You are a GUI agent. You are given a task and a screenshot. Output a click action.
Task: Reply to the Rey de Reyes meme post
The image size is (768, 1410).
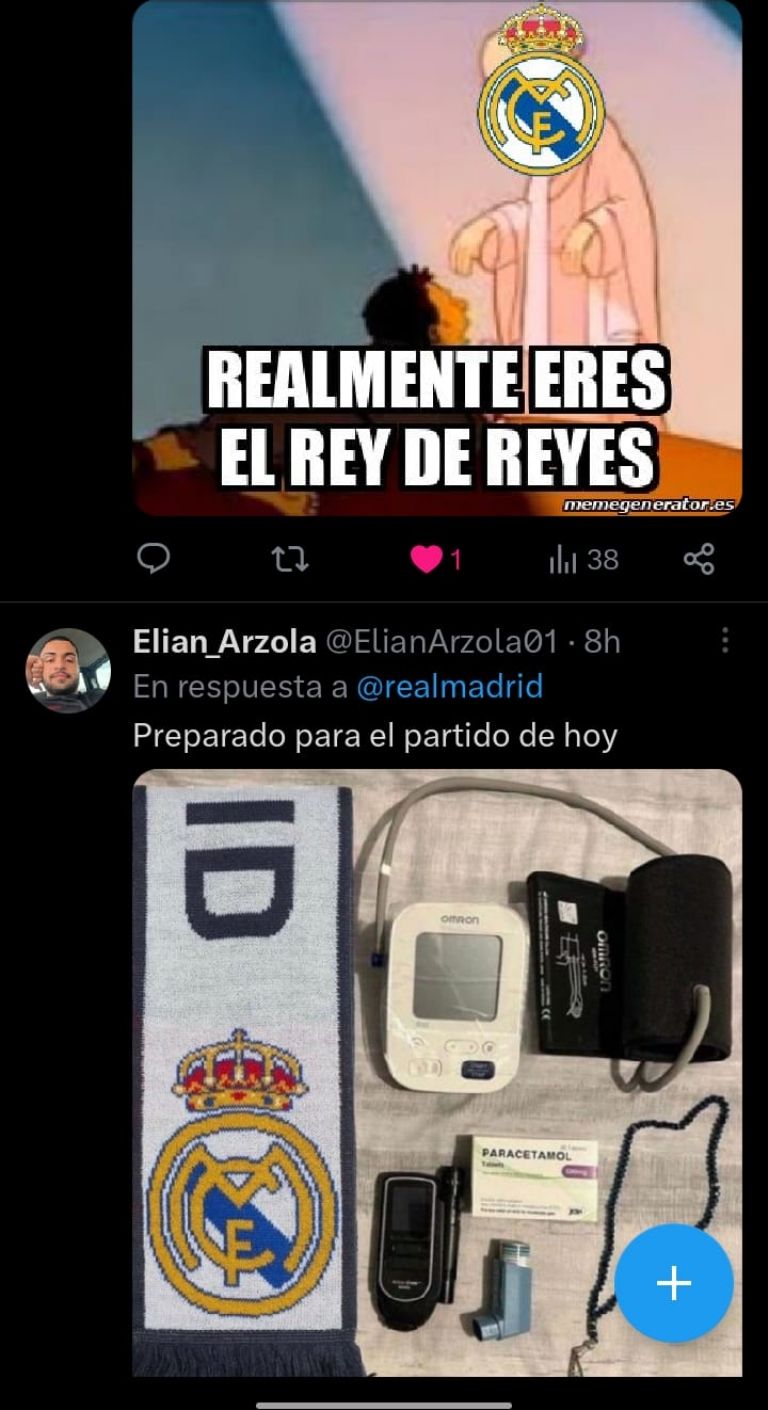[153, 560]
